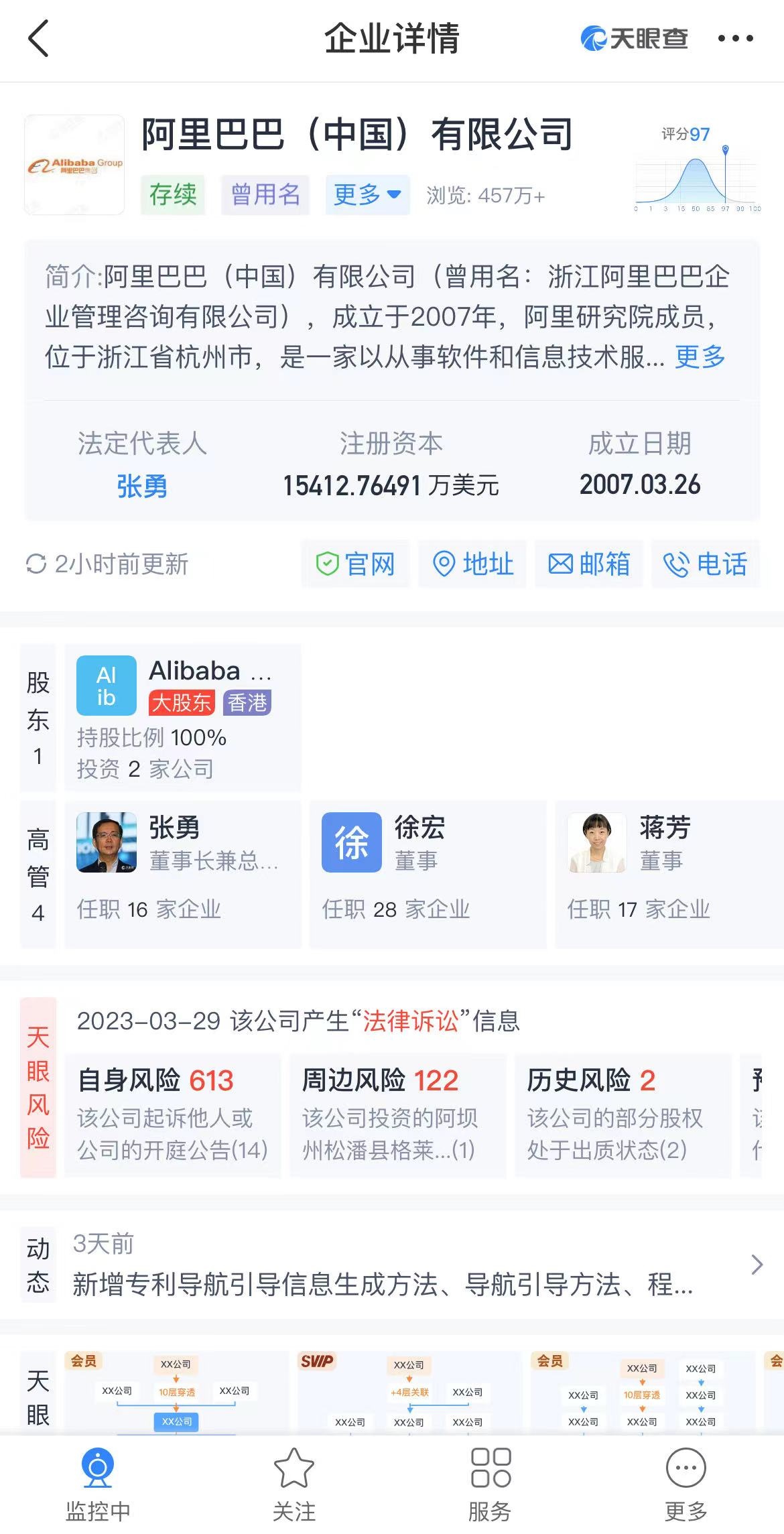Tap the 曾用名 former name chip
Screen dimensions: 784x1534
(265, 195)
